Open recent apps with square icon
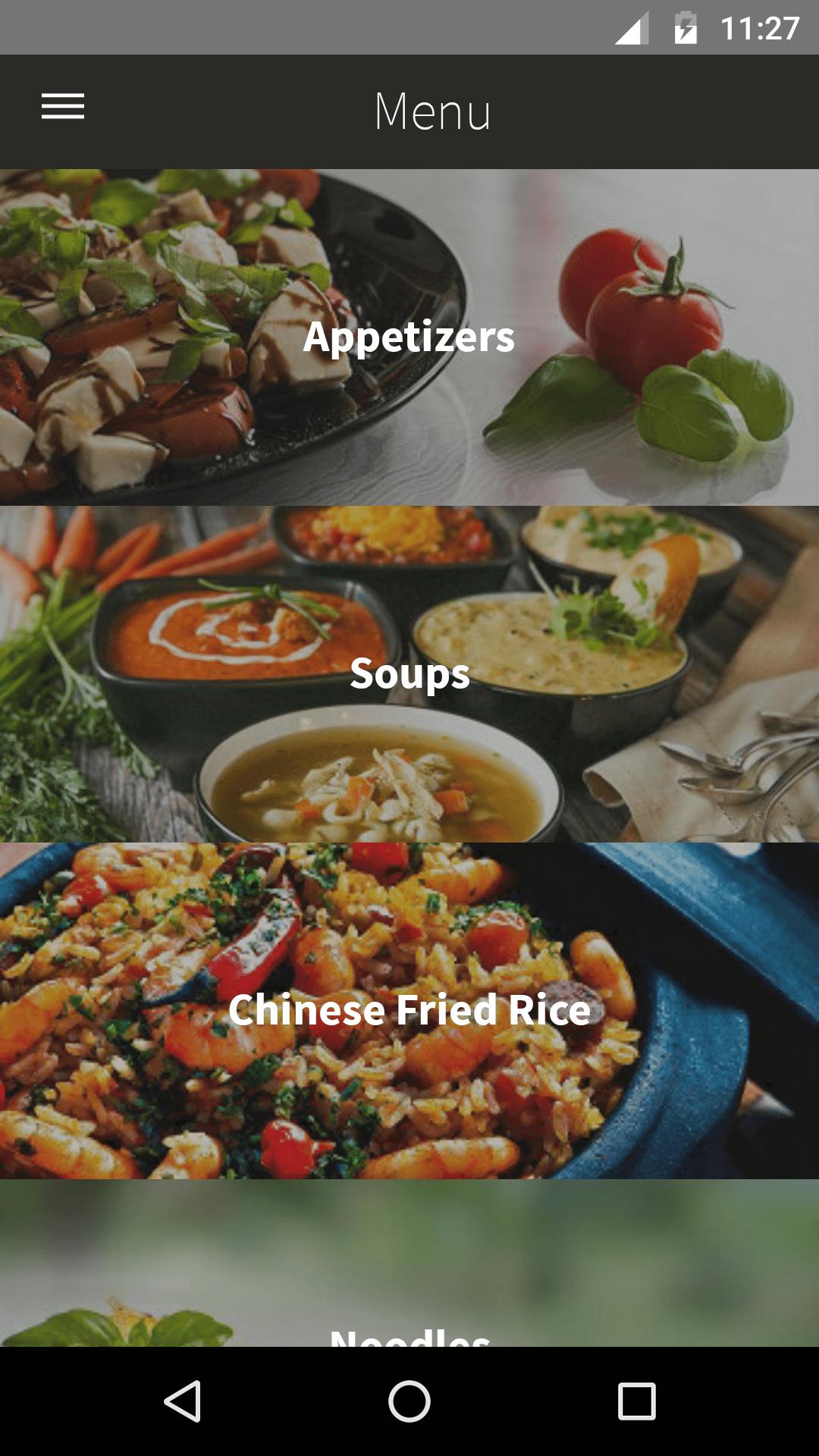 point(637,1399)
